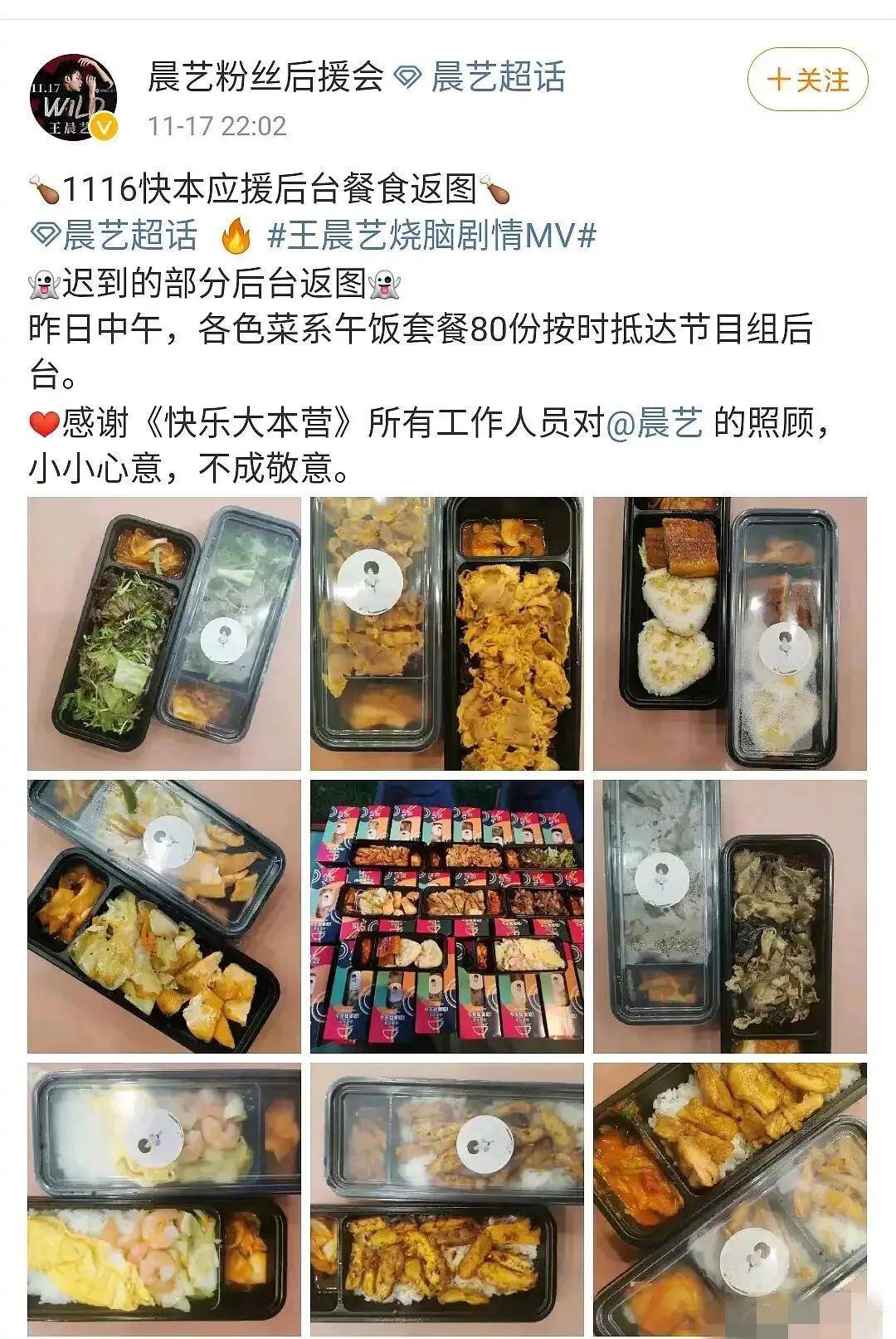Follow 晨艺粉丝后援会 with the 关注 button
Screen dimensions: 896x1339
(807, 80)
